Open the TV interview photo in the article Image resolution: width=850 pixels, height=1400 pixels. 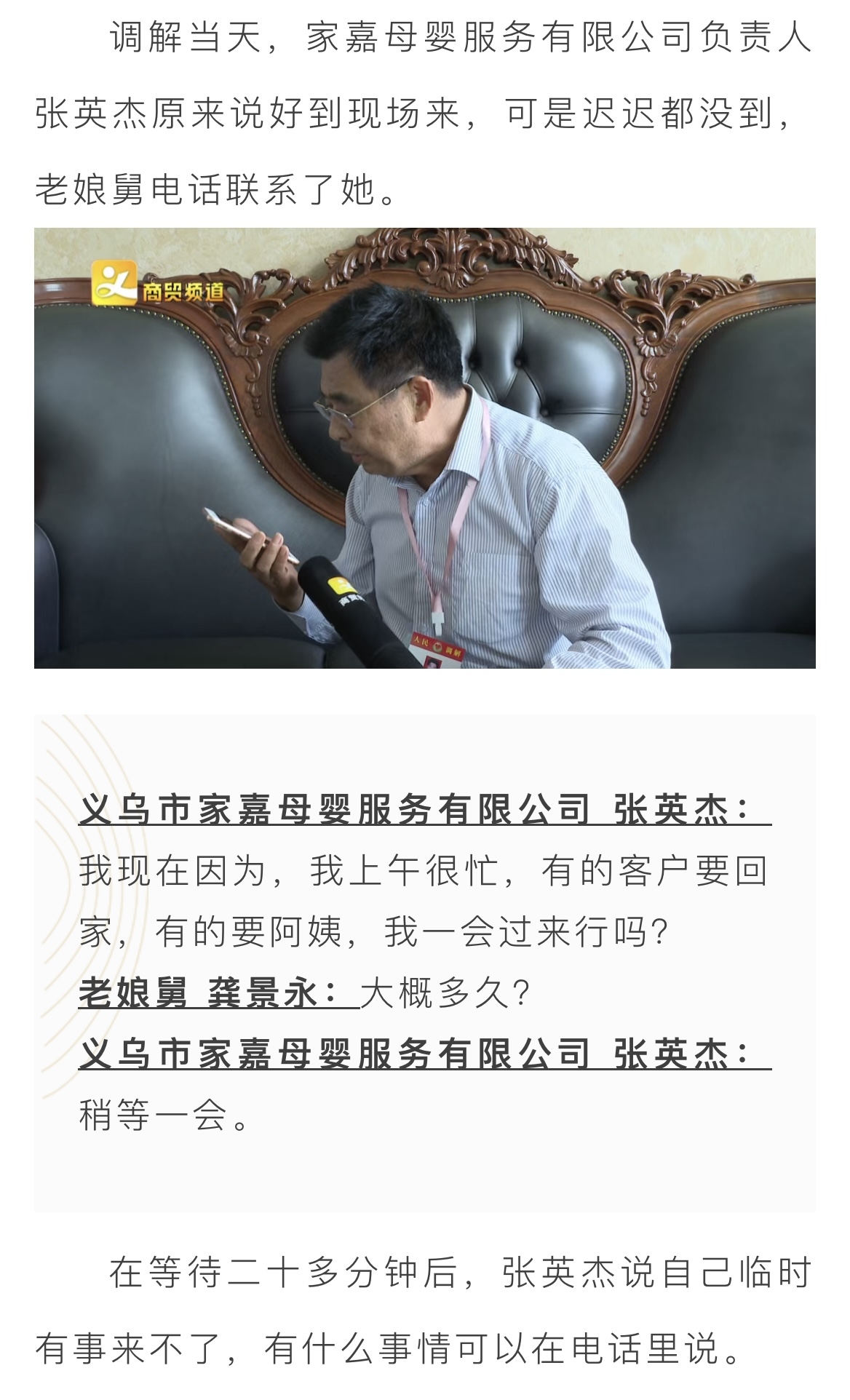pos(424,448)
